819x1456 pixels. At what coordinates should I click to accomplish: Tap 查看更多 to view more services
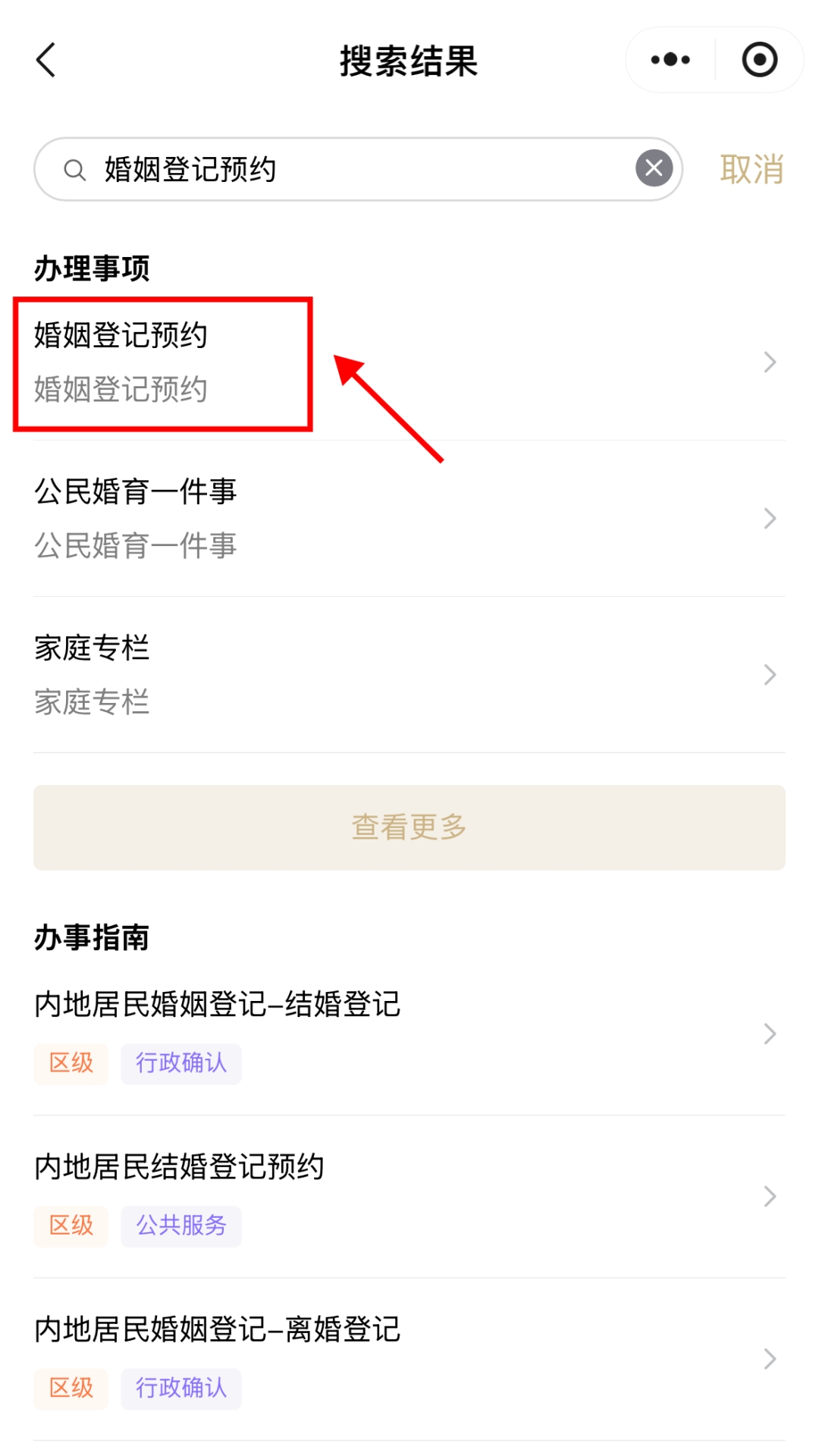[409, 827]
